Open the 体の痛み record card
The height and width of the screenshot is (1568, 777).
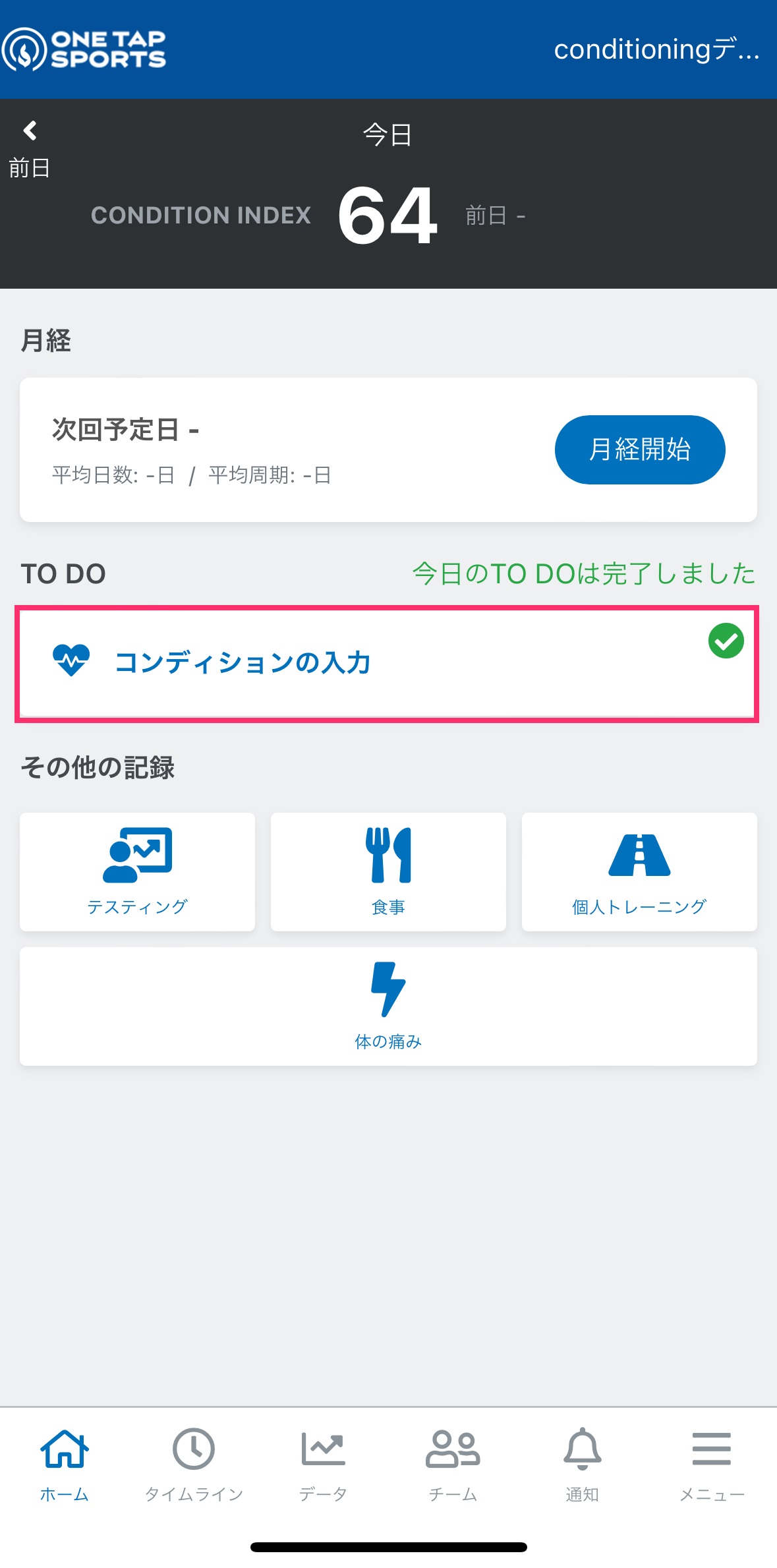[388, 1006]
